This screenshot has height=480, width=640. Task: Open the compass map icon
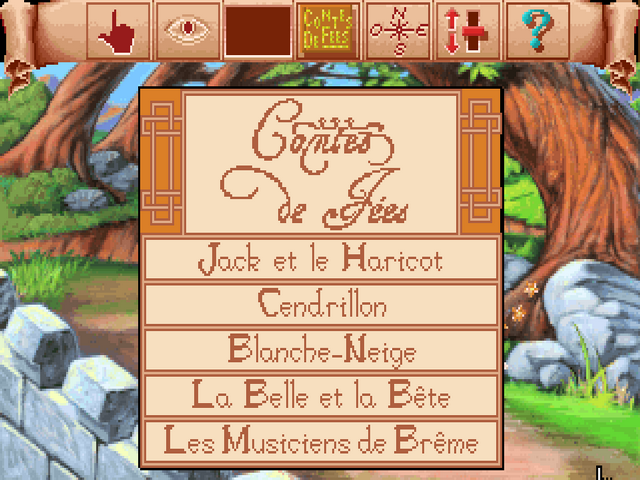[397, 30]
